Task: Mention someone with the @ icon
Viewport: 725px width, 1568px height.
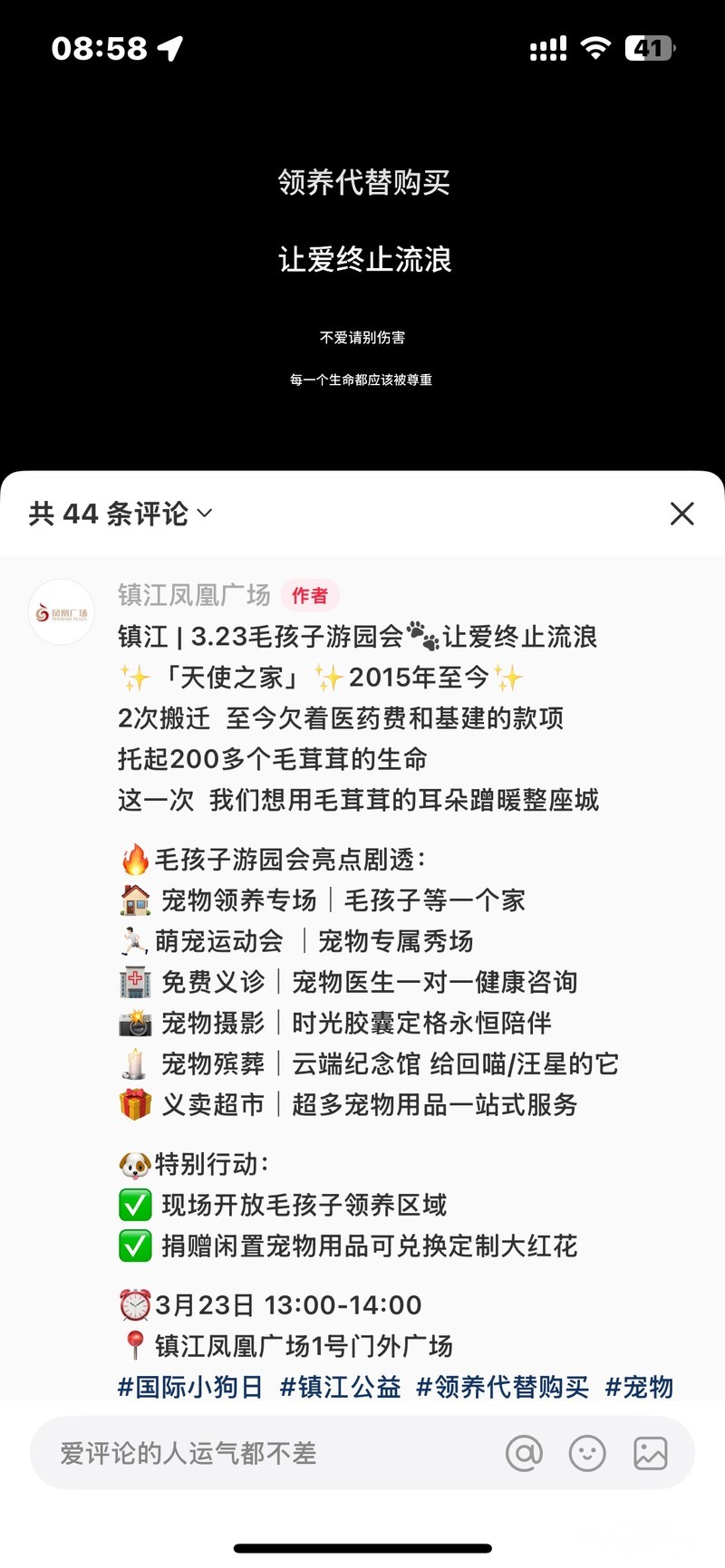Action: pyautogui.click(x=524, y=1453)
